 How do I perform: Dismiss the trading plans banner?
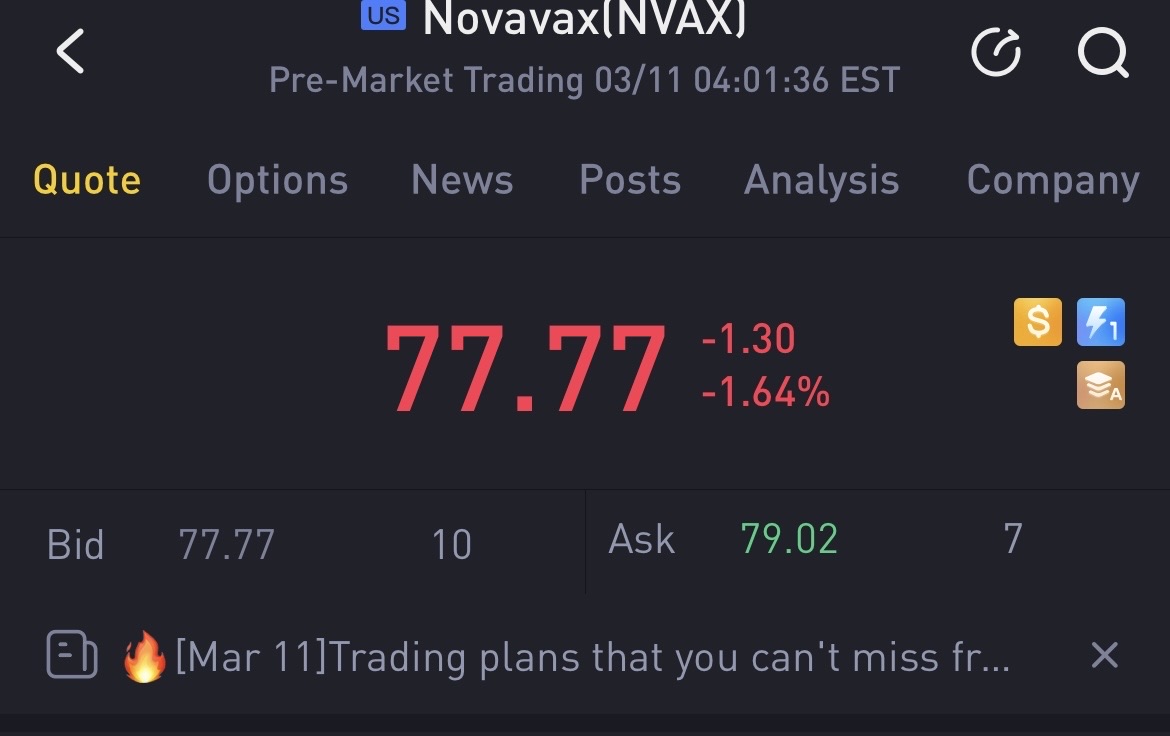(x=1104, y=656)
